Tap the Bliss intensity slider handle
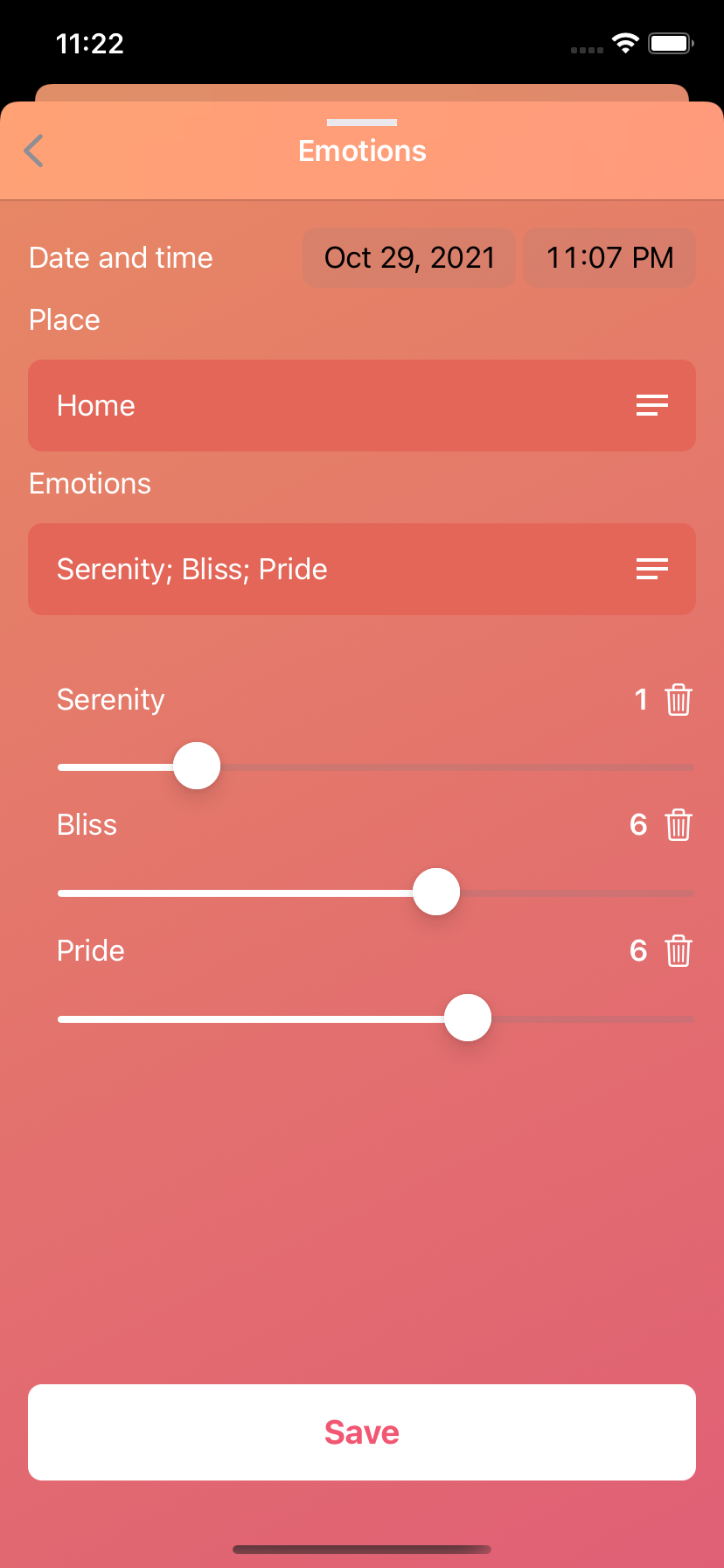Screen dimensions: 724x1568 point(436,892)
